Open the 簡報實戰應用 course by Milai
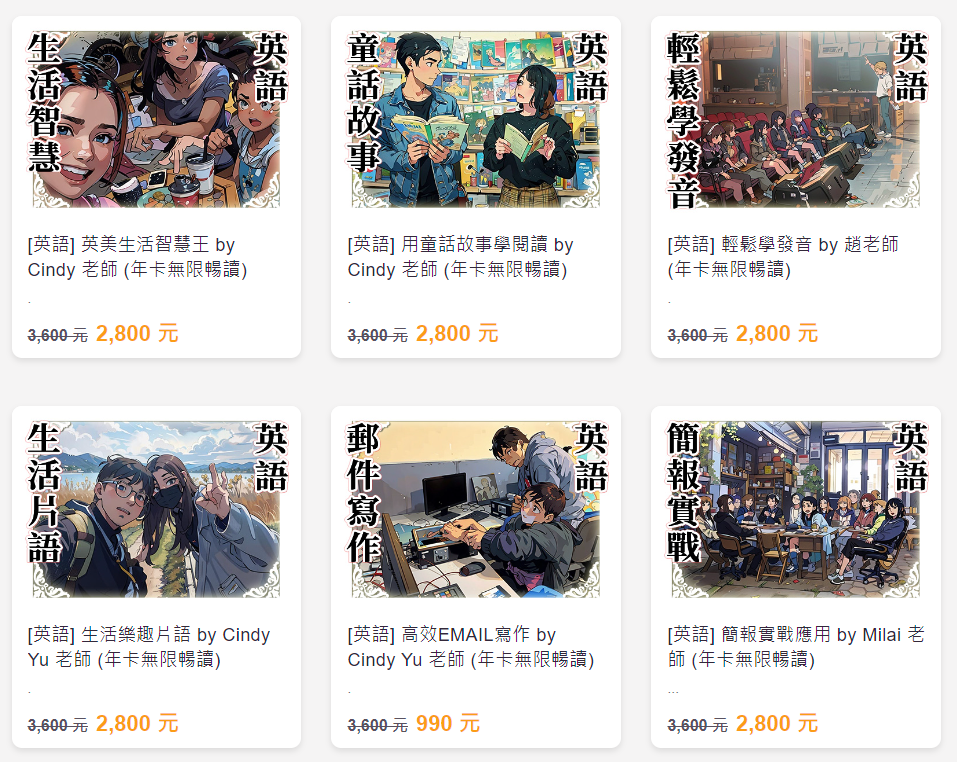 coord(795,510)
